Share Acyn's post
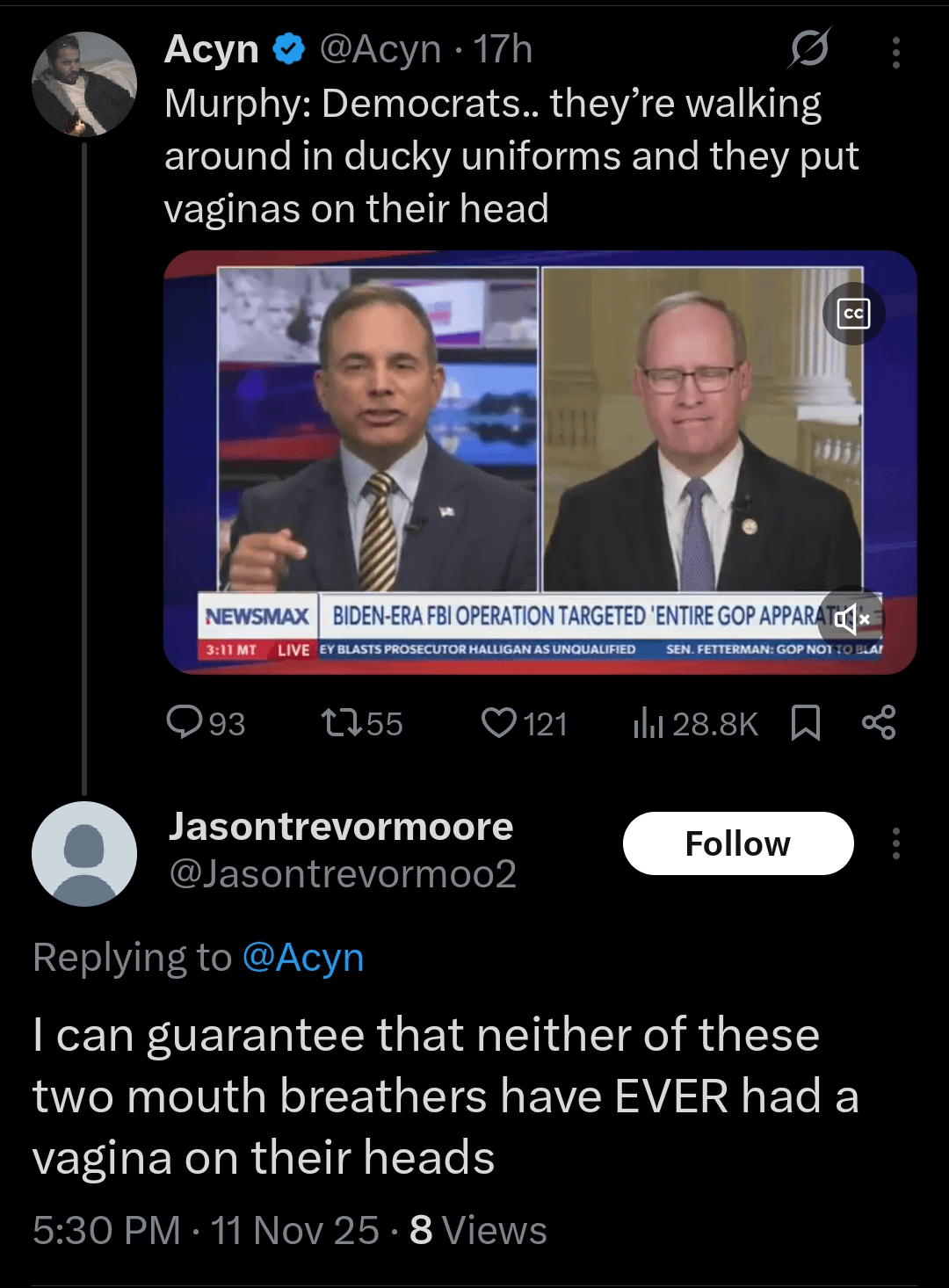This screenshot has height=1288, width=949. (879, 723)
